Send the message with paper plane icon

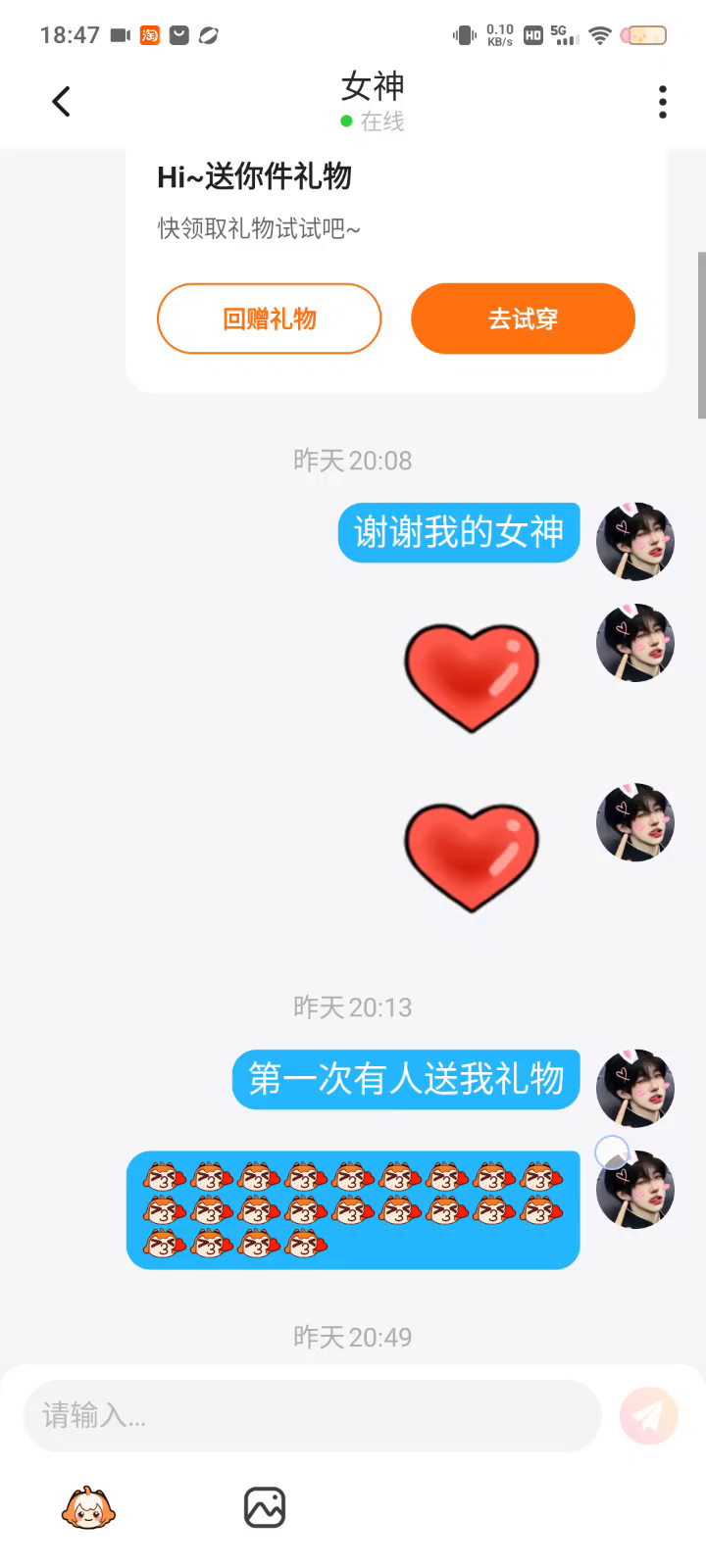pyautogui.click(x=648, y=1415)
